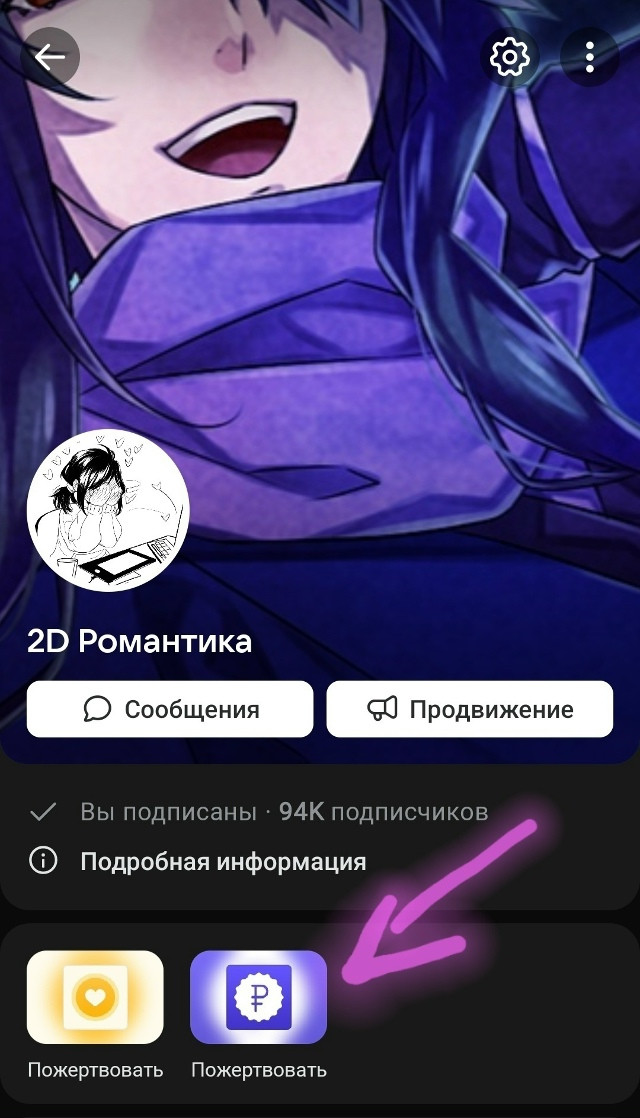This screenshot has height=1118, width=640.
Task: Open the 2D Романтика community avatar
Action: point(108,511)
